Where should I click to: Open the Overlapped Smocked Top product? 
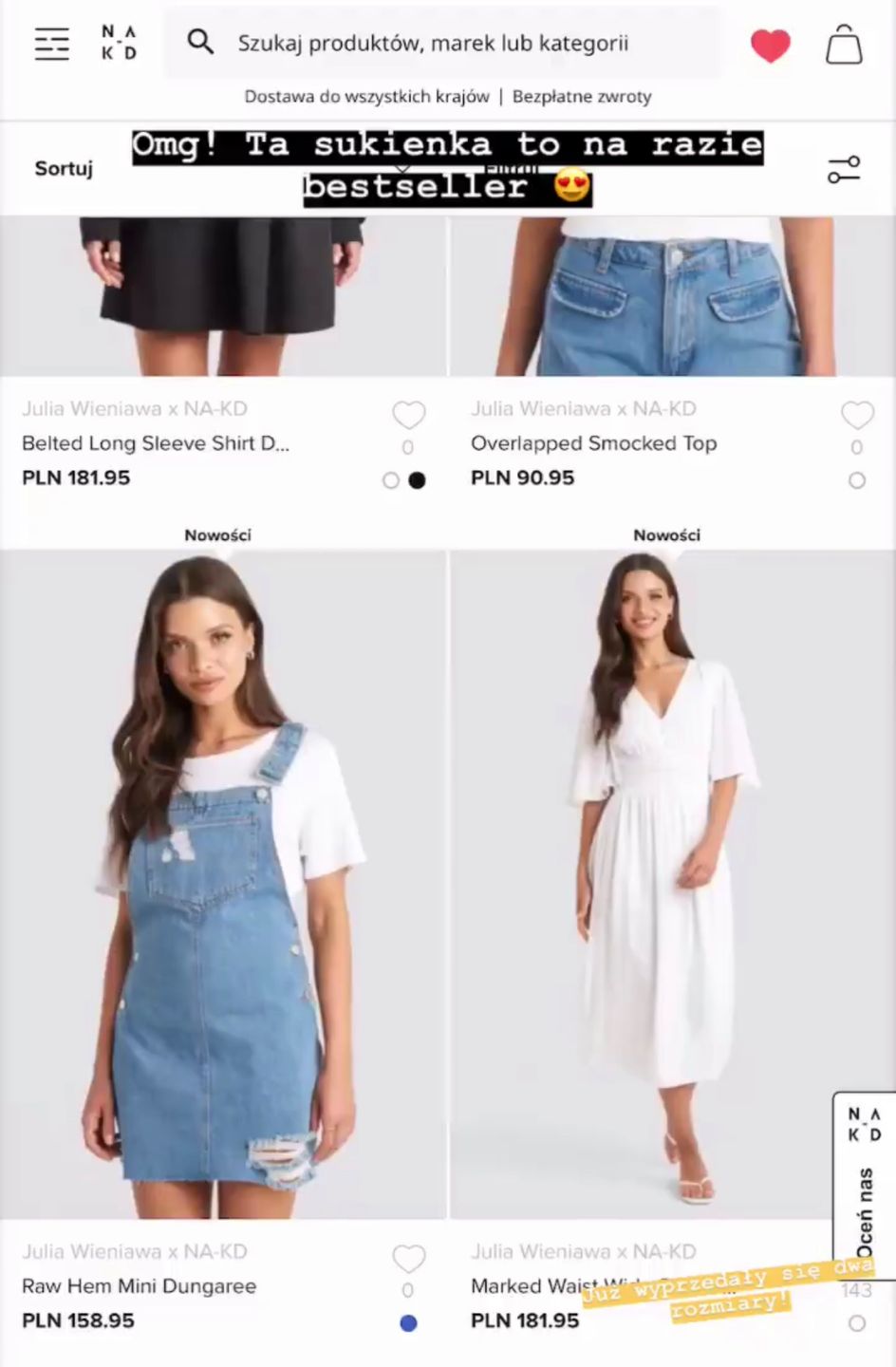593,443
